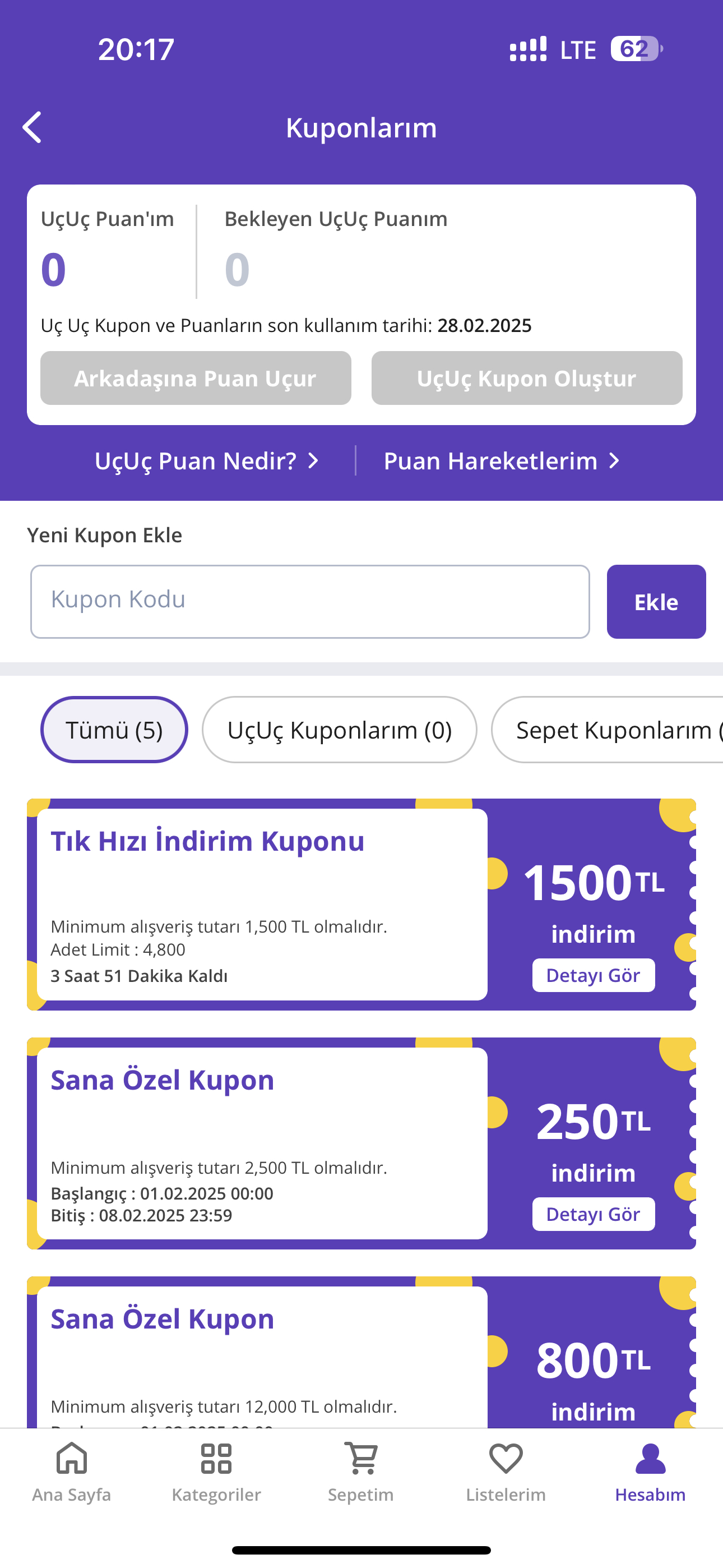The height and width of the screenshot is (1568, 723).
Task: Tap Arkadaşına Puan Uçur button
Action: click(x=196, y=378)
